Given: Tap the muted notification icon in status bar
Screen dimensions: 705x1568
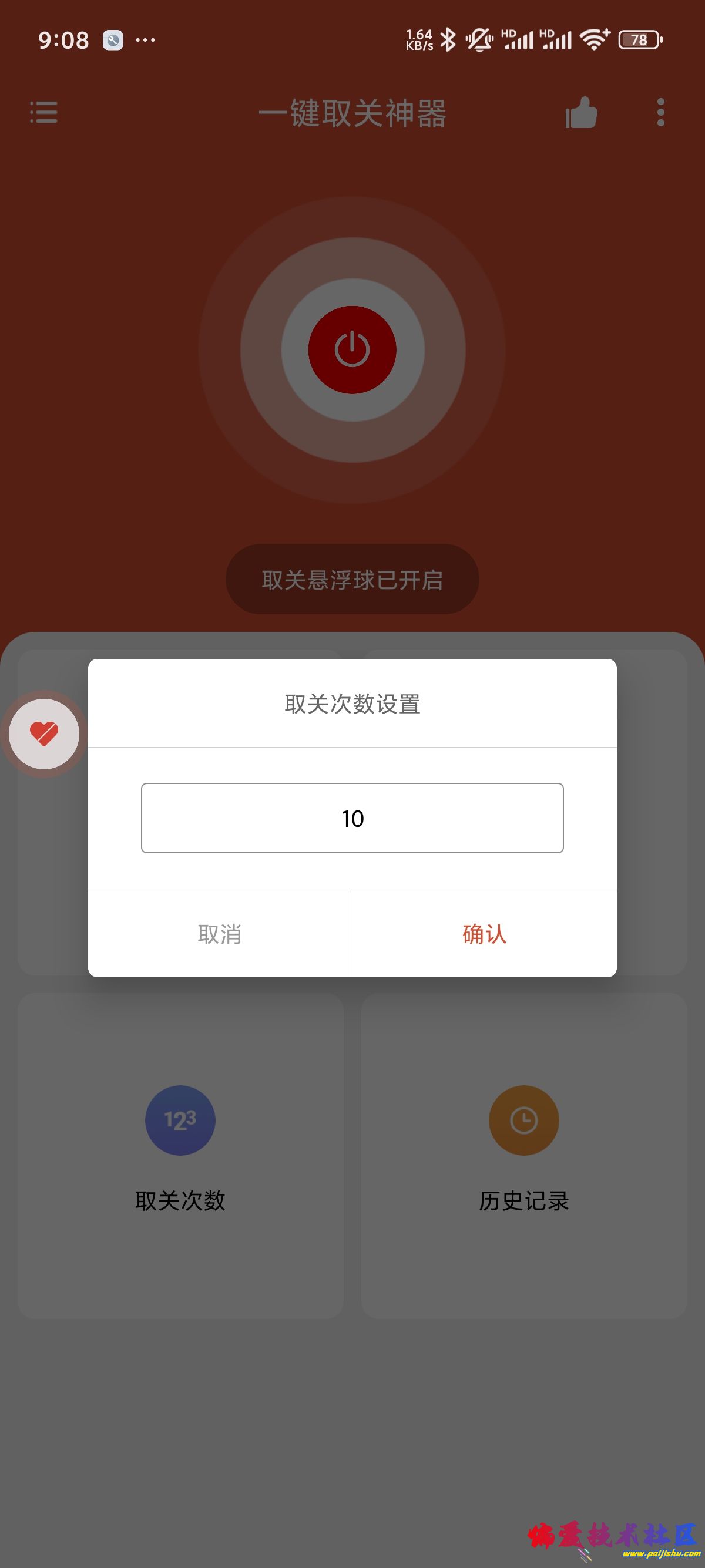Looking at the screenshot, I should pyautogui.click(x=481, y=38).
